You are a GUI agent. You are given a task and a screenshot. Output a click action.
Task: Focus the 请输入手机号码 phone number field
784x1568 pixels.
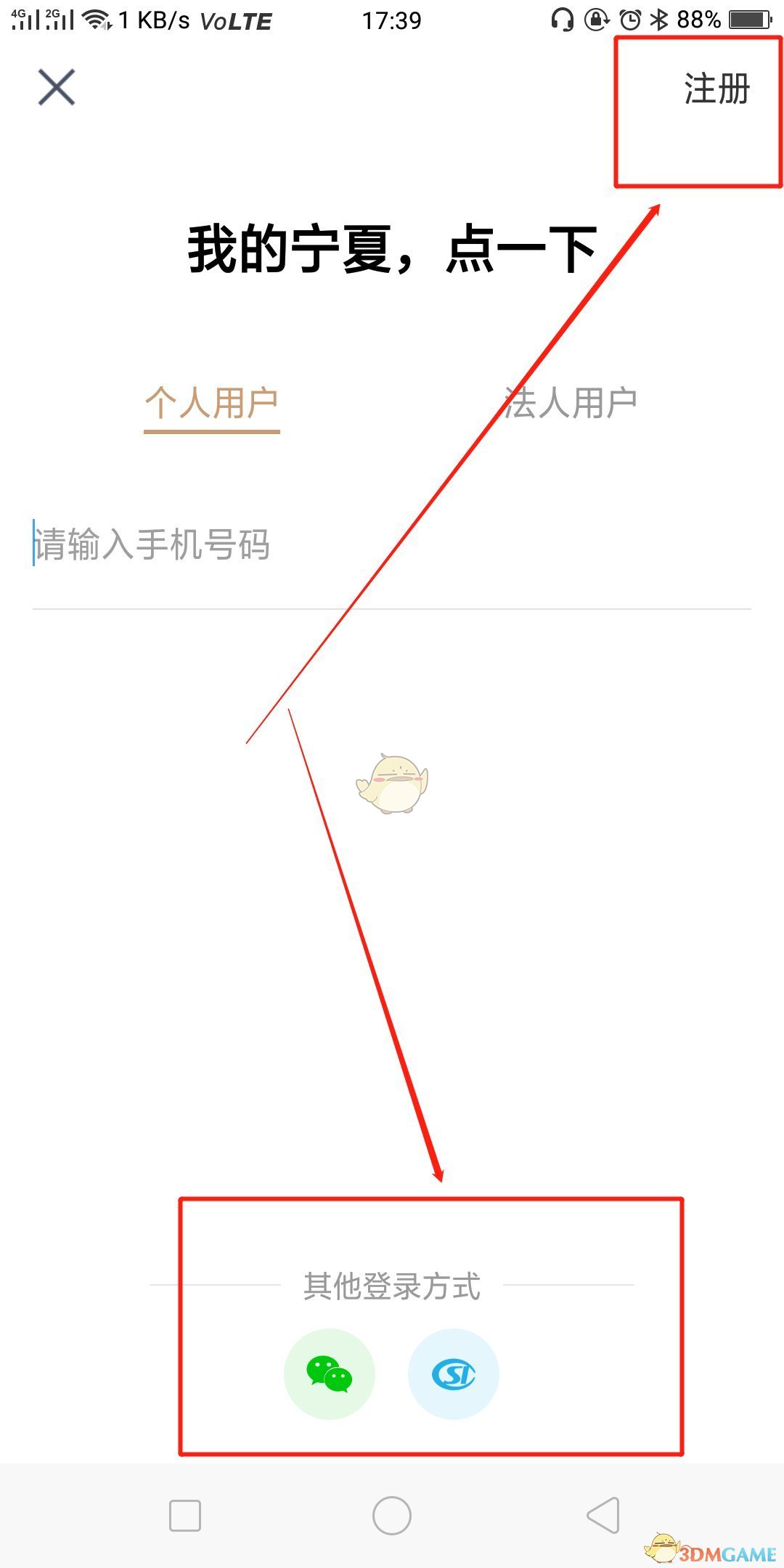pyautogui.click(x=391, y=546)
